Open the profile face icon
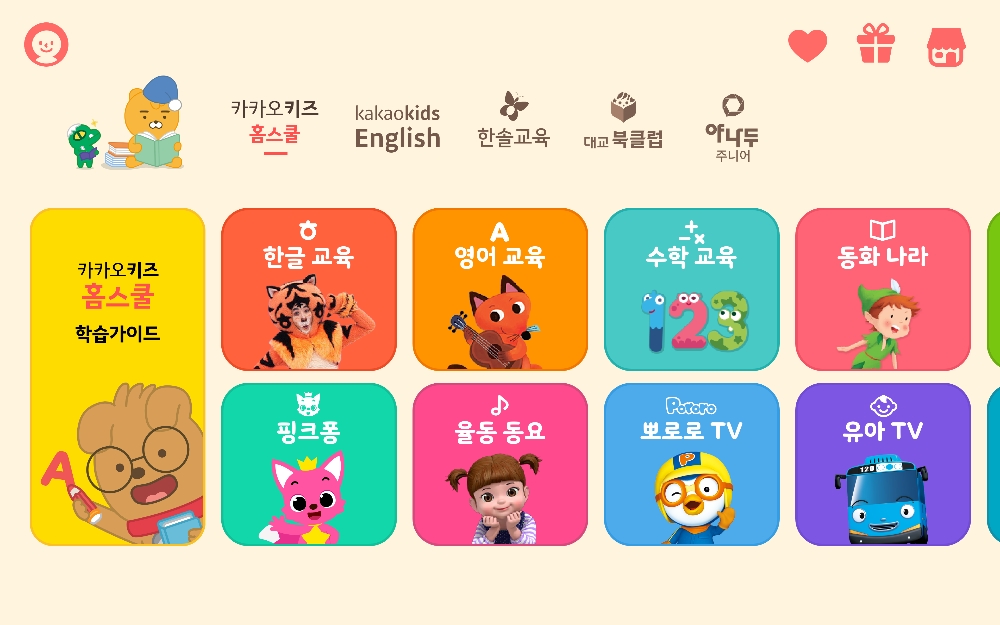 pos(46,45)
